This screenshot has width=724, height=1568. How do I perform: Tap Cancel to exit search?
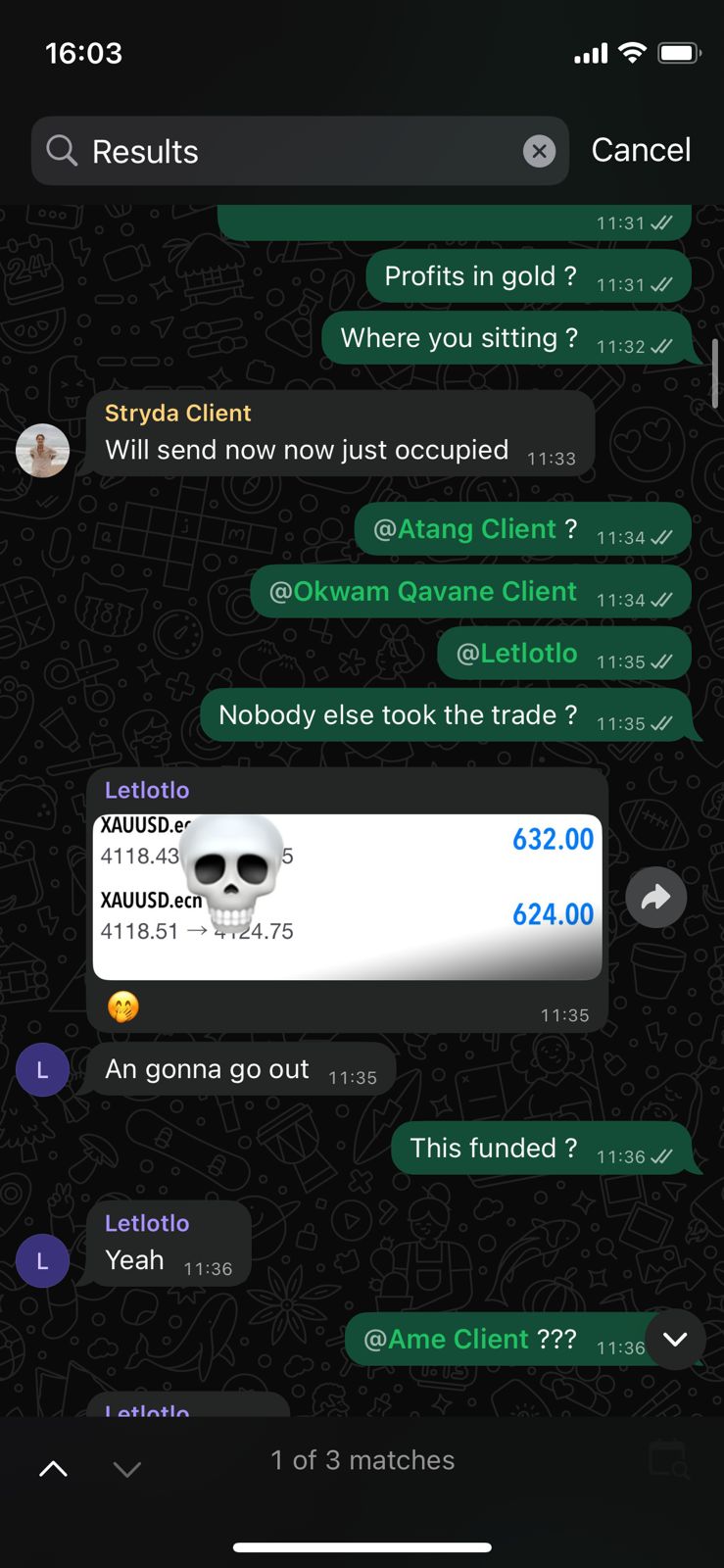(x=641, y=150)
